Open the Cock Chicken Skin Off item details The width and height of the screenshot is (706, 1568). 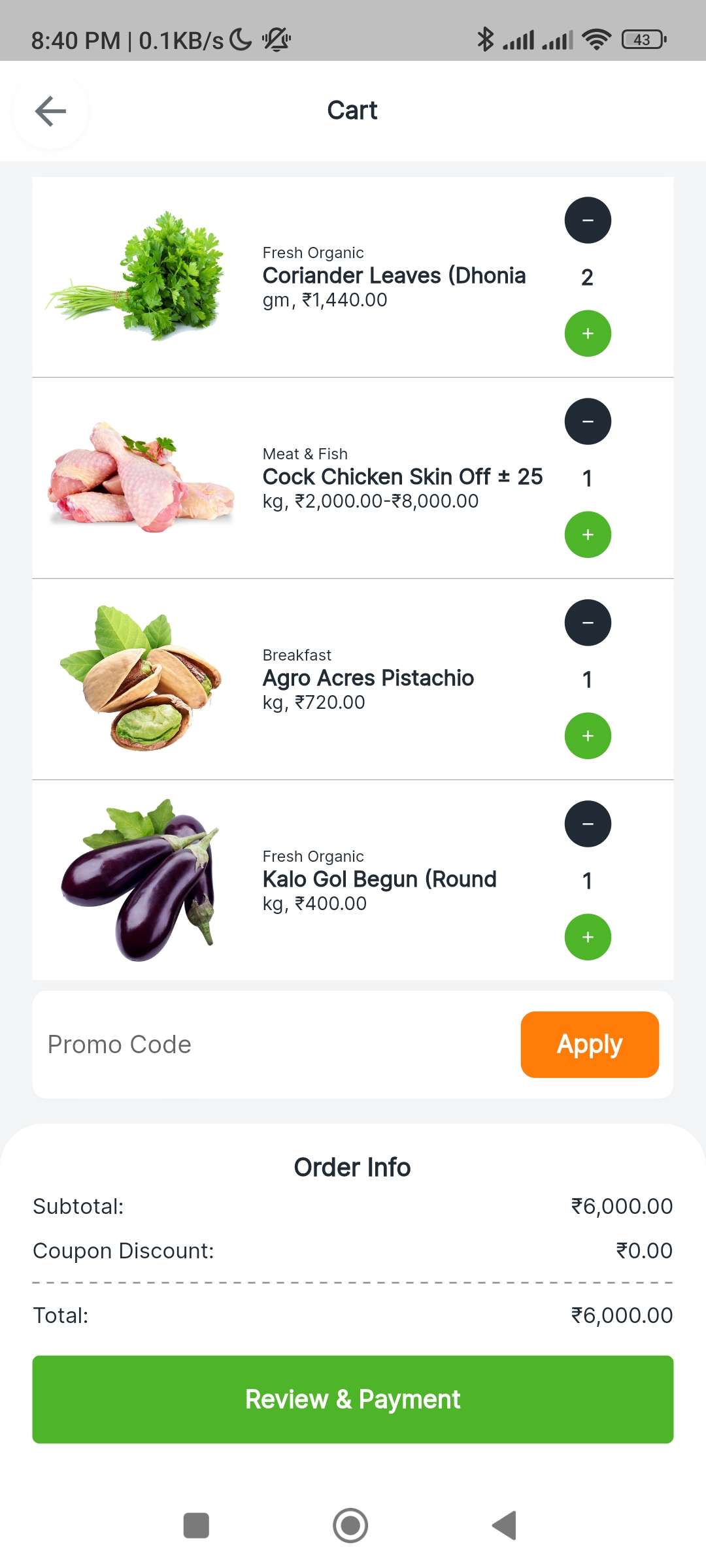[x=402, y=476]
